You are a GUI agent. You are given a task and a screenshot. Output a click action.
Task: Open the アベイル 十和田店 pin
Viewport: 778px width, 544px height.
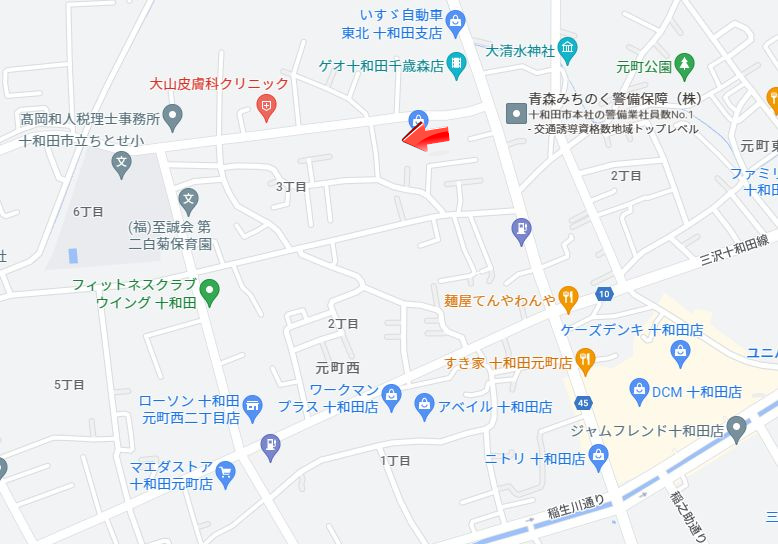(424, 405)
